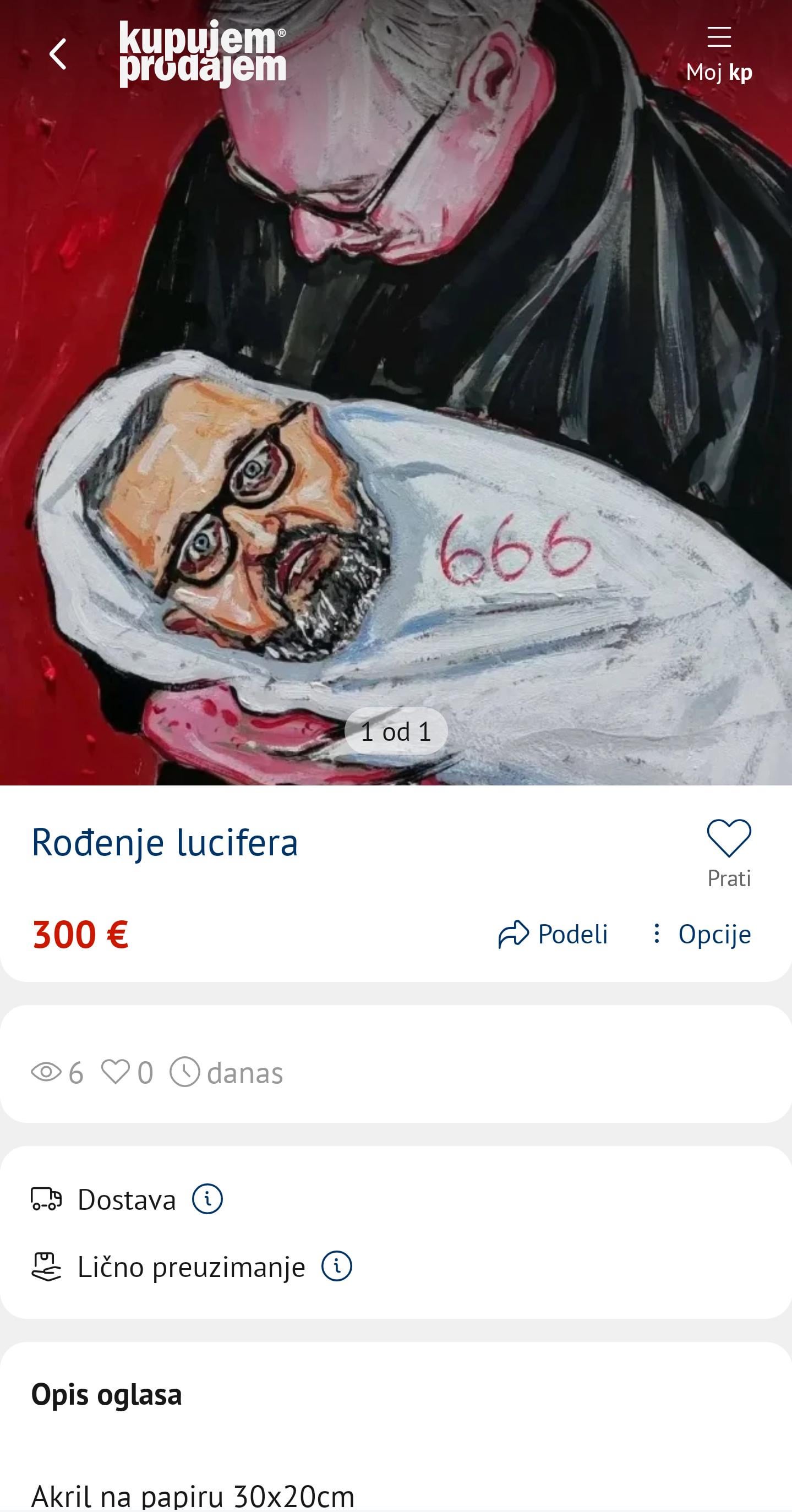Share this listing via Podeli
792x1512 pixels.
pyautogui.click(x=553, y=934)
